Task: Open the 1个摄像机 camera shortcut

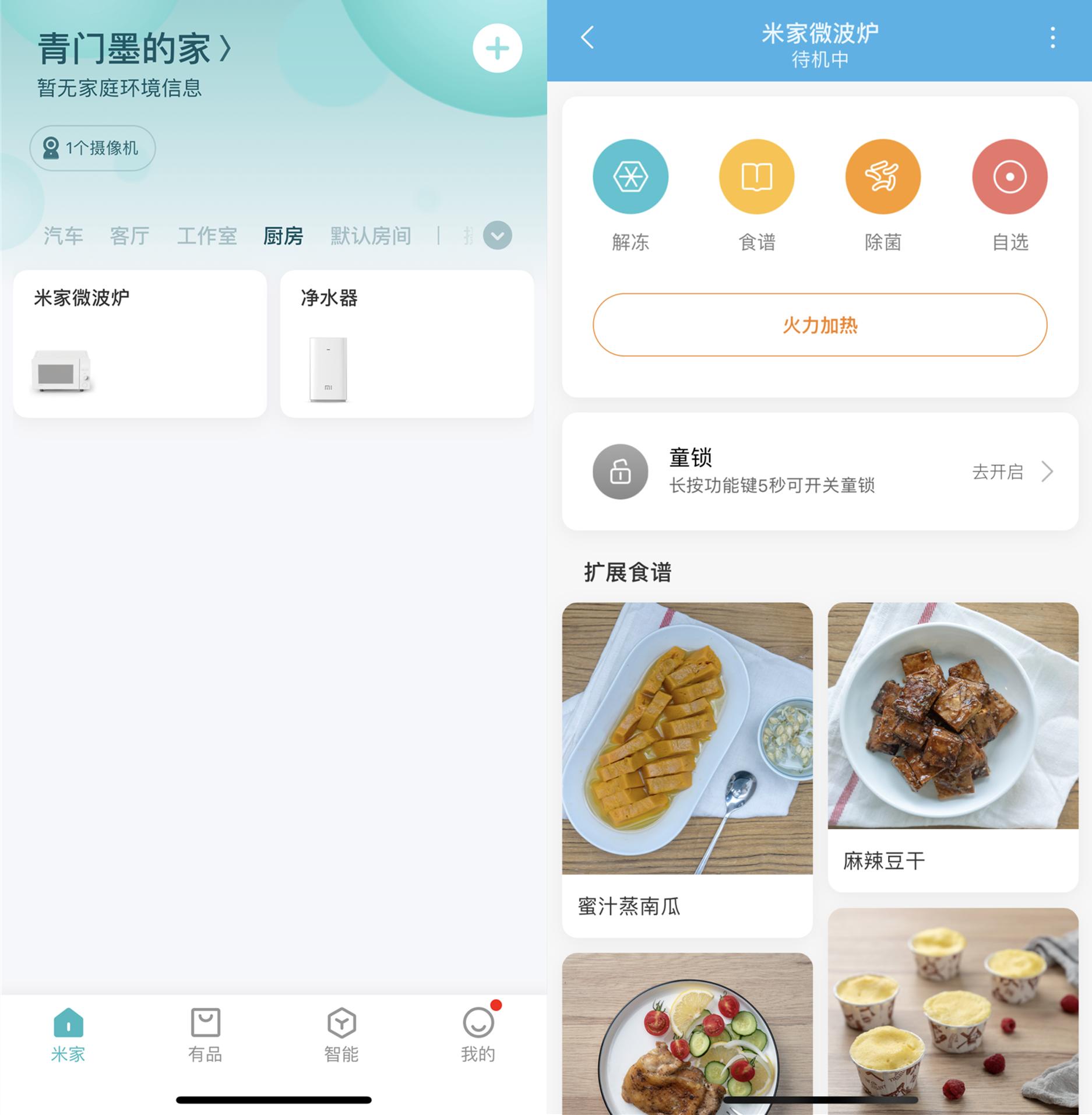Action: (x=92, y=148)
